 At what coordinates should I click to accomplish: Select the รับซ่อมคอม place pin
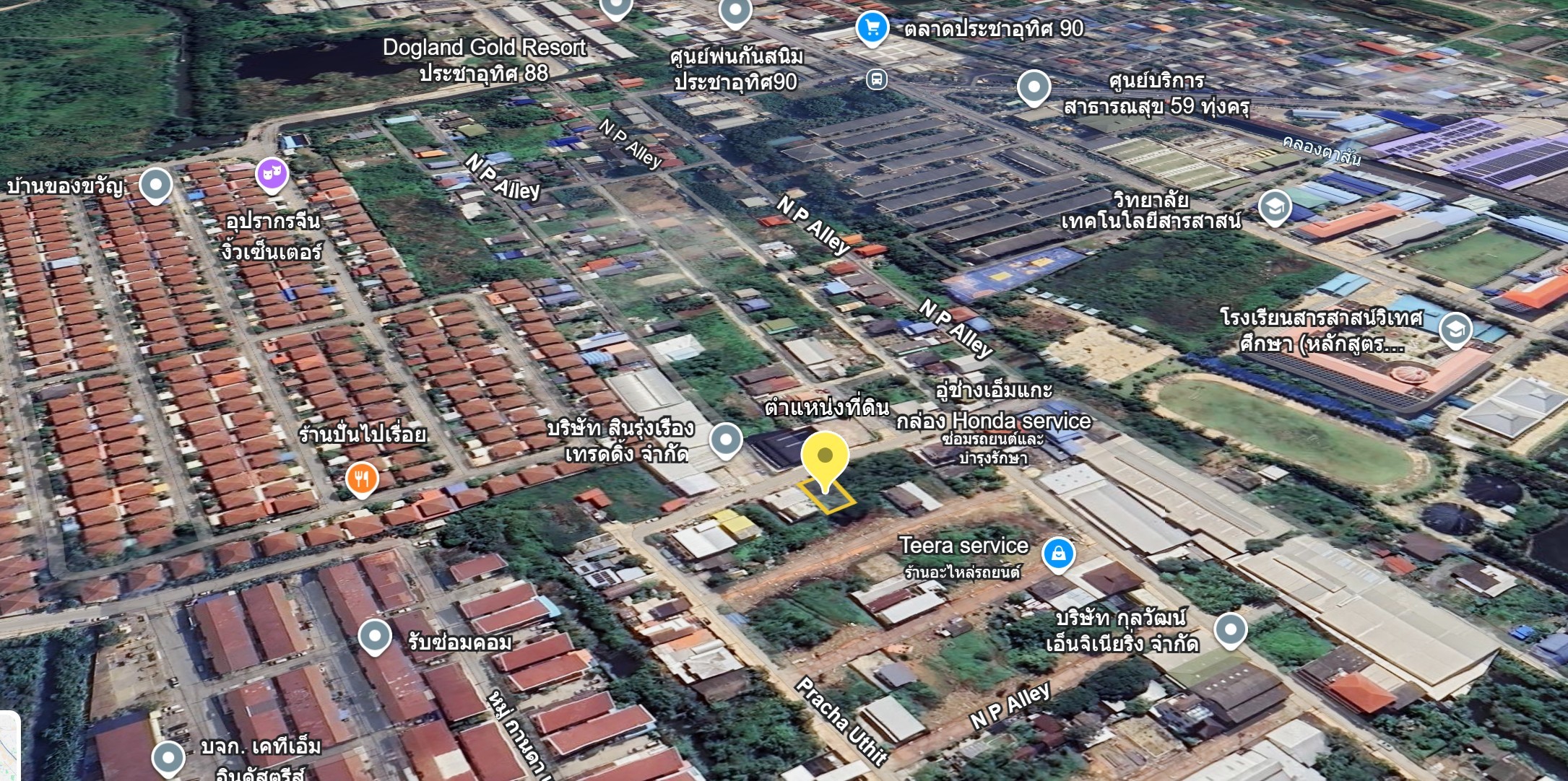pos(374,636)
